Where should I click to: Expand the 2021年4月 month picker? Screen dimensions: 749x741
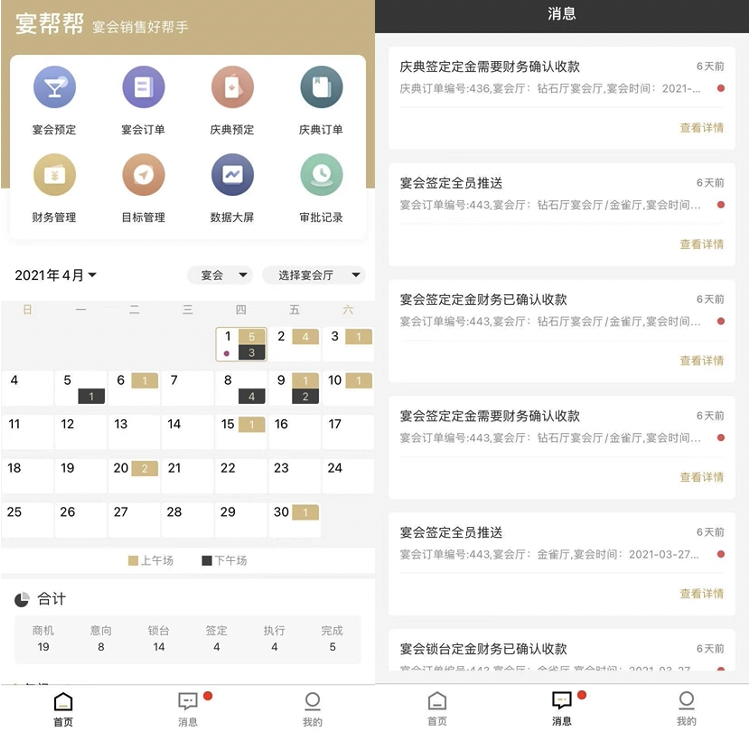point(56,275)
